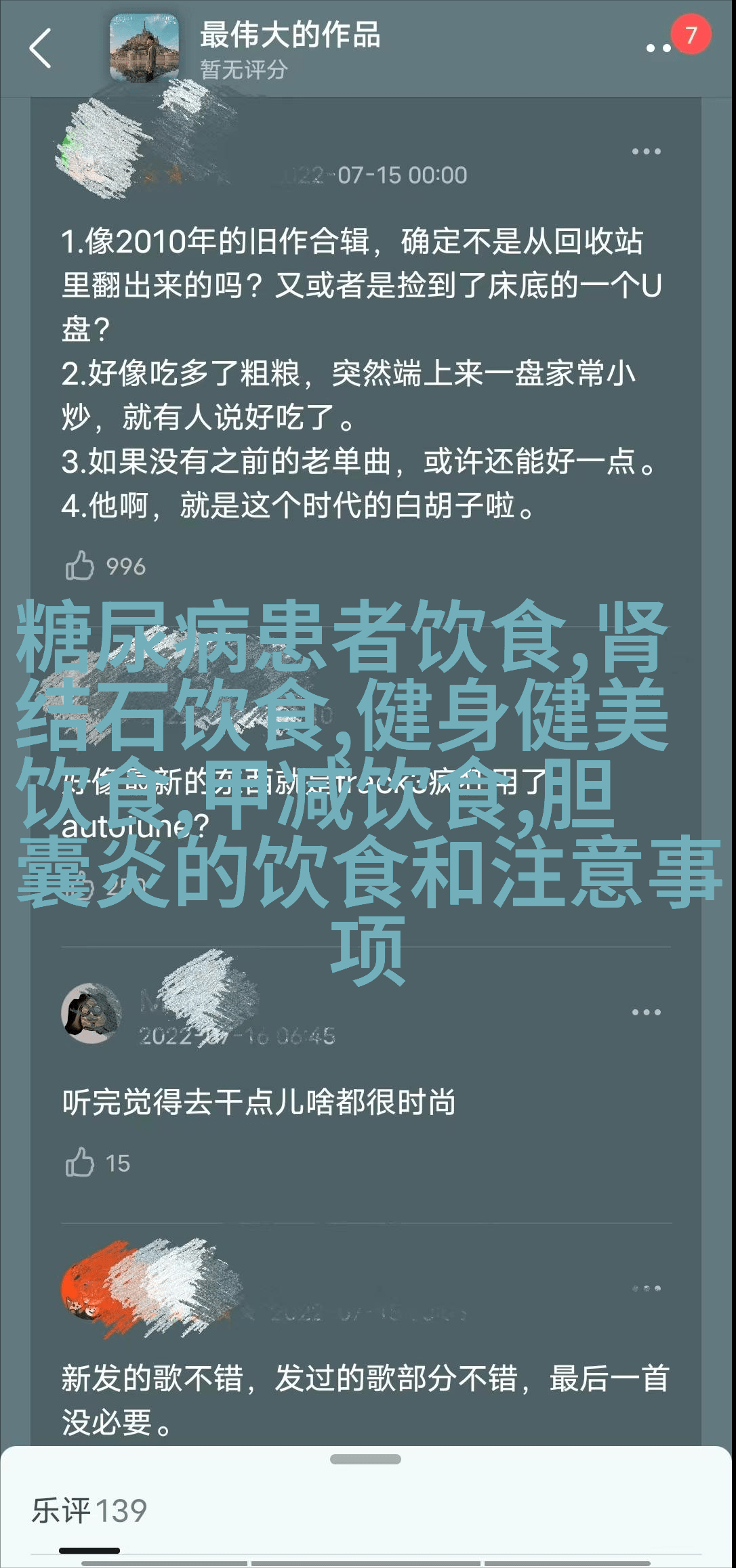Open options for the 新发的歌不错 comment

pyautogui.click(x=645, y=1288)
